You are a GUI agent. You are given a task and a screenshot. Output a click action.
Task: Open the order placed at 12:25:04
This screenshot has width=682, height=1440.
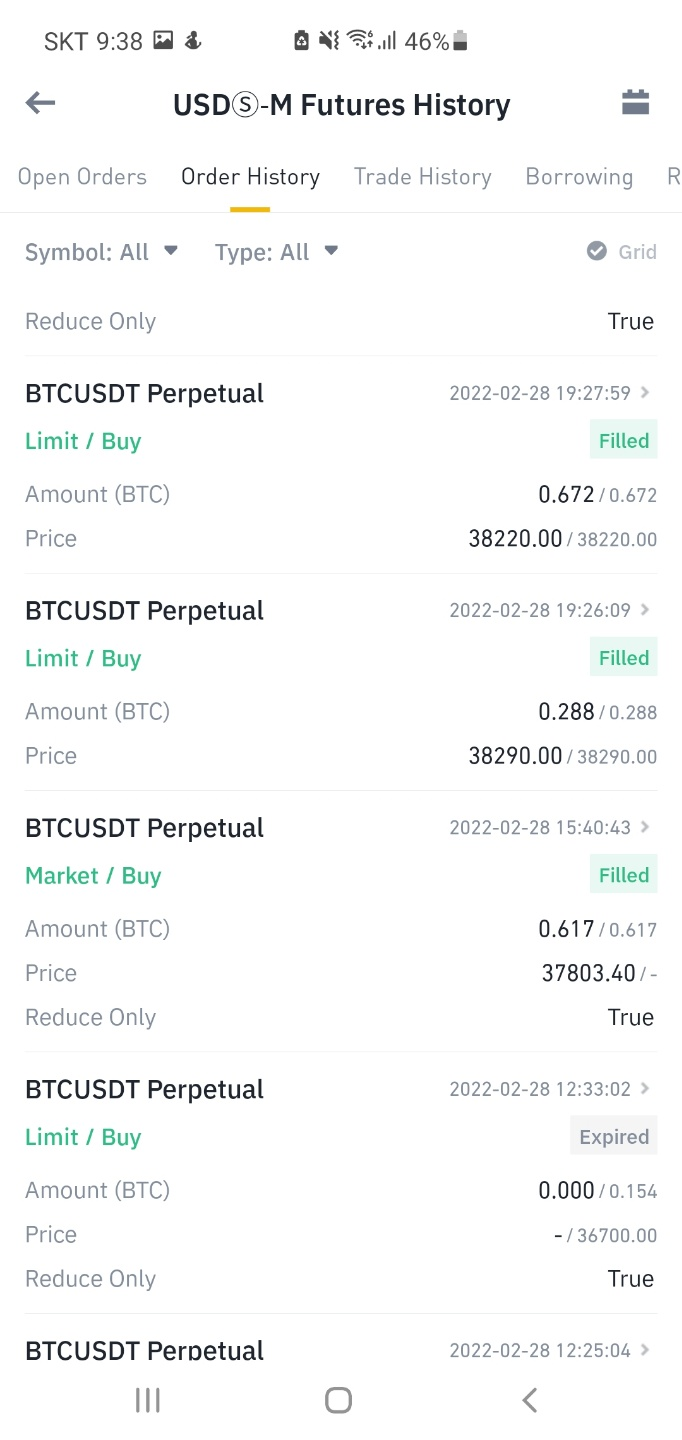[341, 1350]
